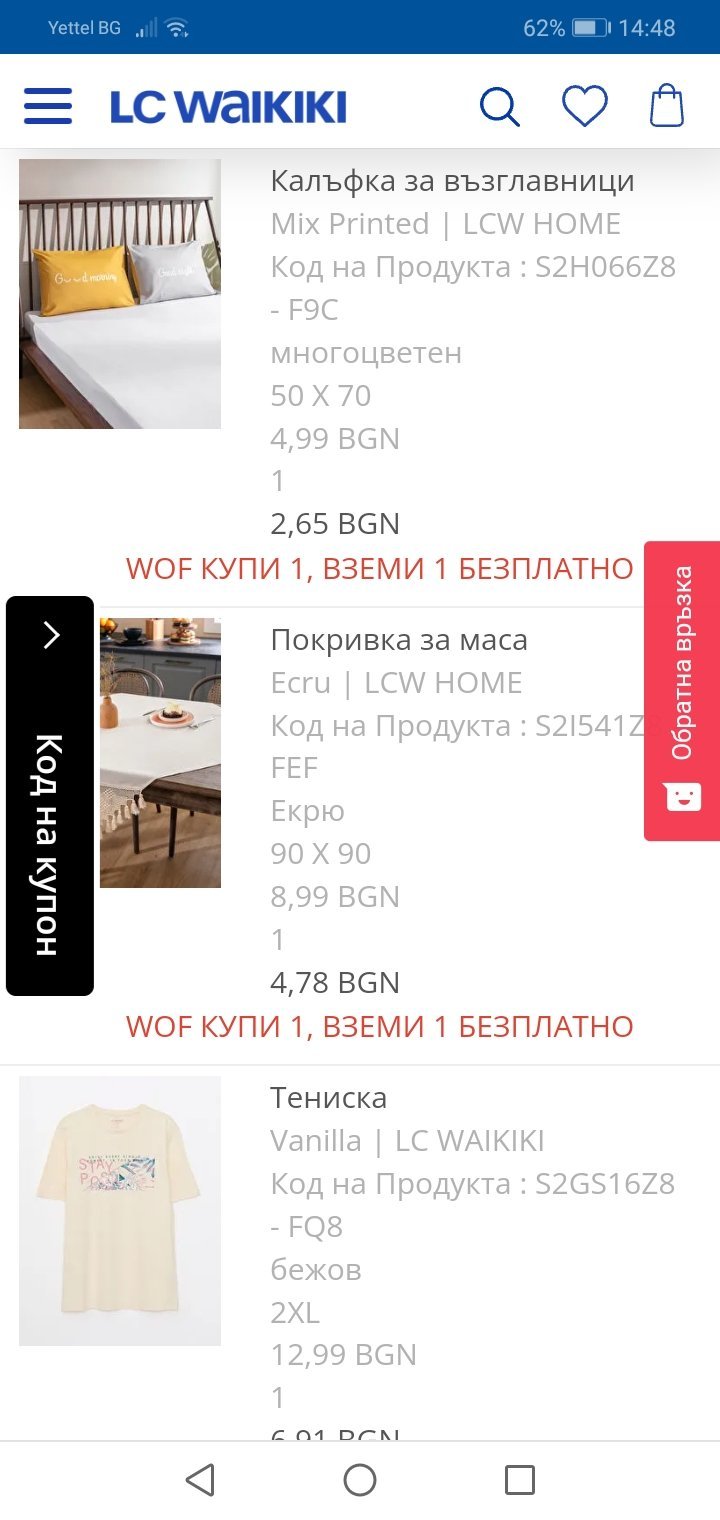Viewport: 720px width, 1520px height.
Task: Open the tablecloth product image
Action: coord(160,753)
